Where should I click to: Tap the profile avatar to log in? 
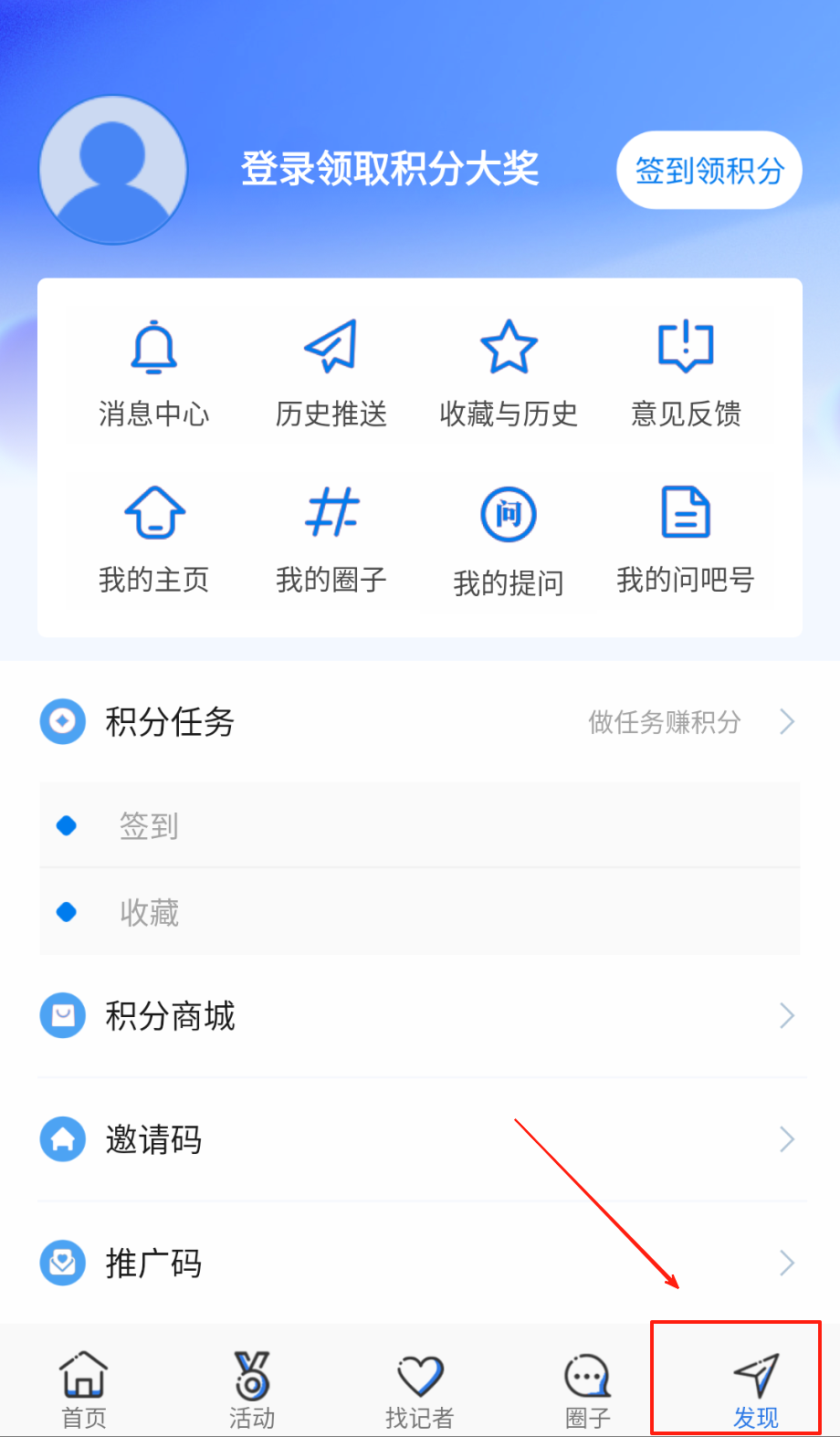coord(113,171)
